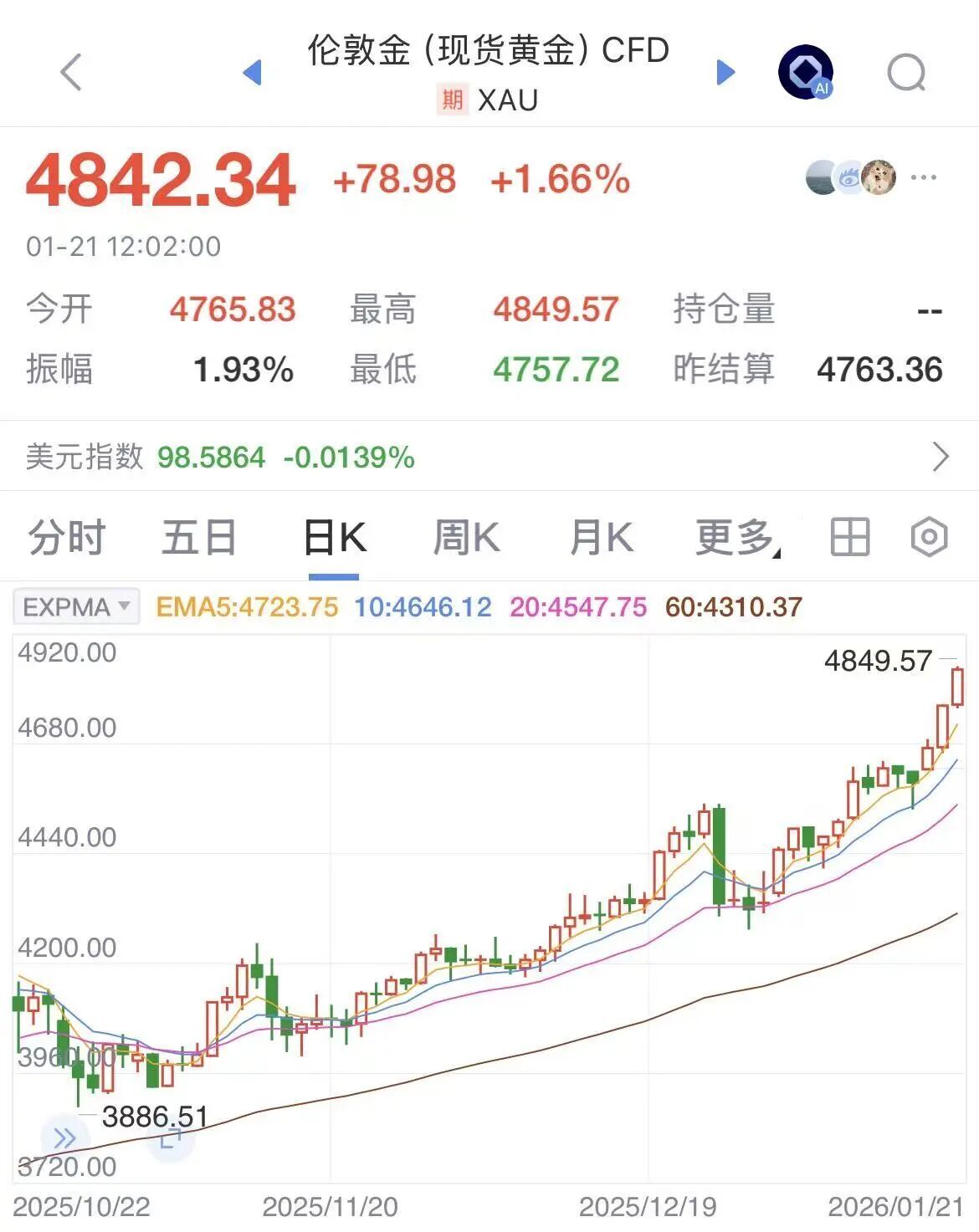Open the three-dot more options
The width and height of the screenshot is (979, 1232).
pos(924,177)
